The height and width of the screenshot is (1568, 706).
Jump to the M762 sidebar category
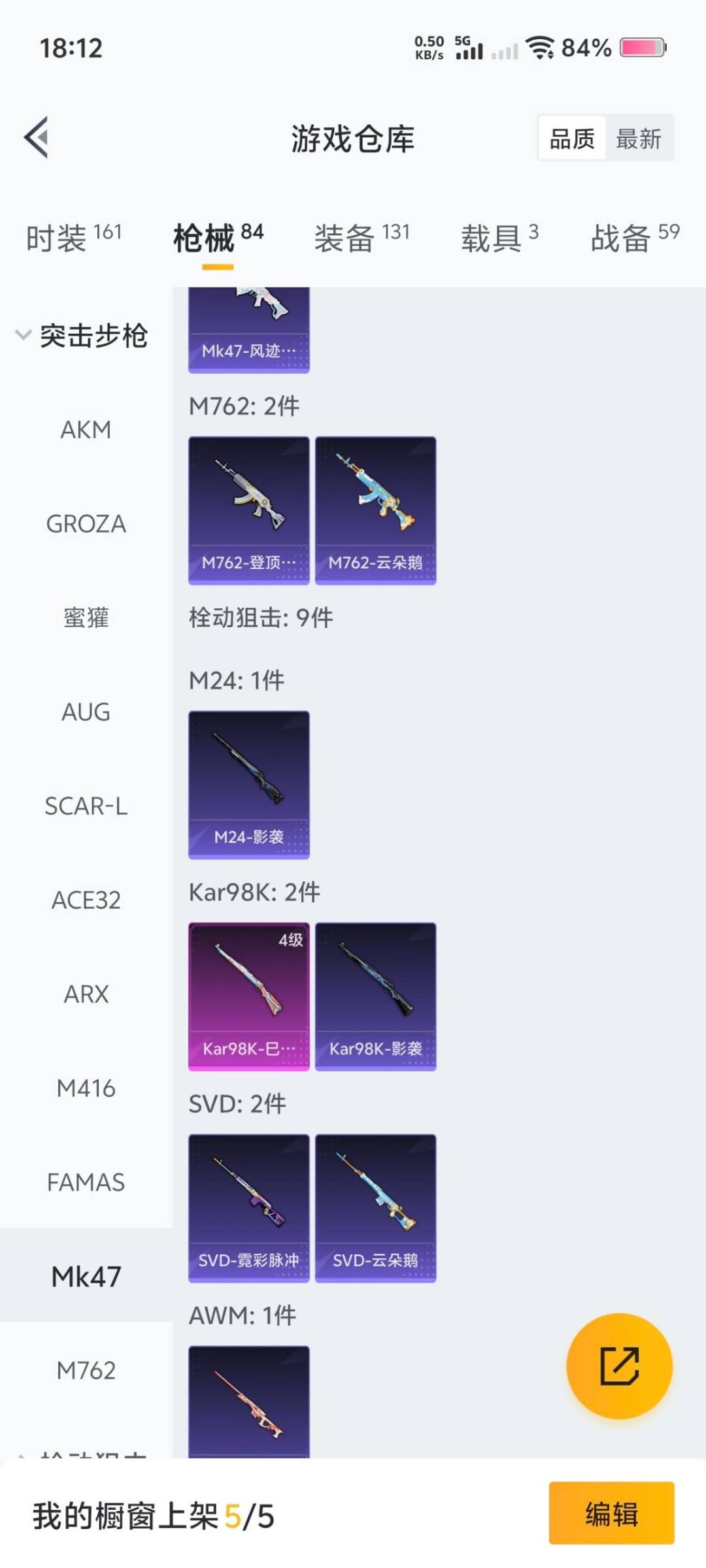coord(85,1371)
